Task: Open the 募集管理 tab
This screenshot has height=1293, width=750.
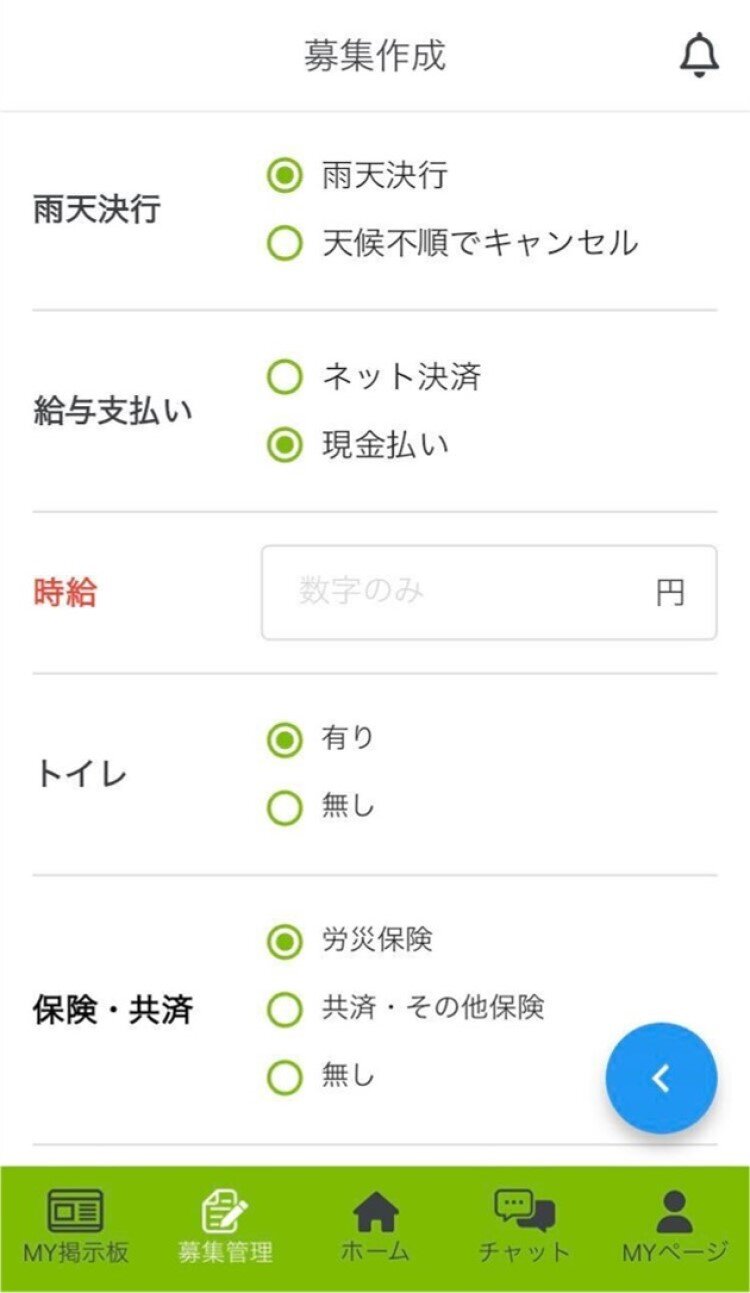Action: [225, 1227]
